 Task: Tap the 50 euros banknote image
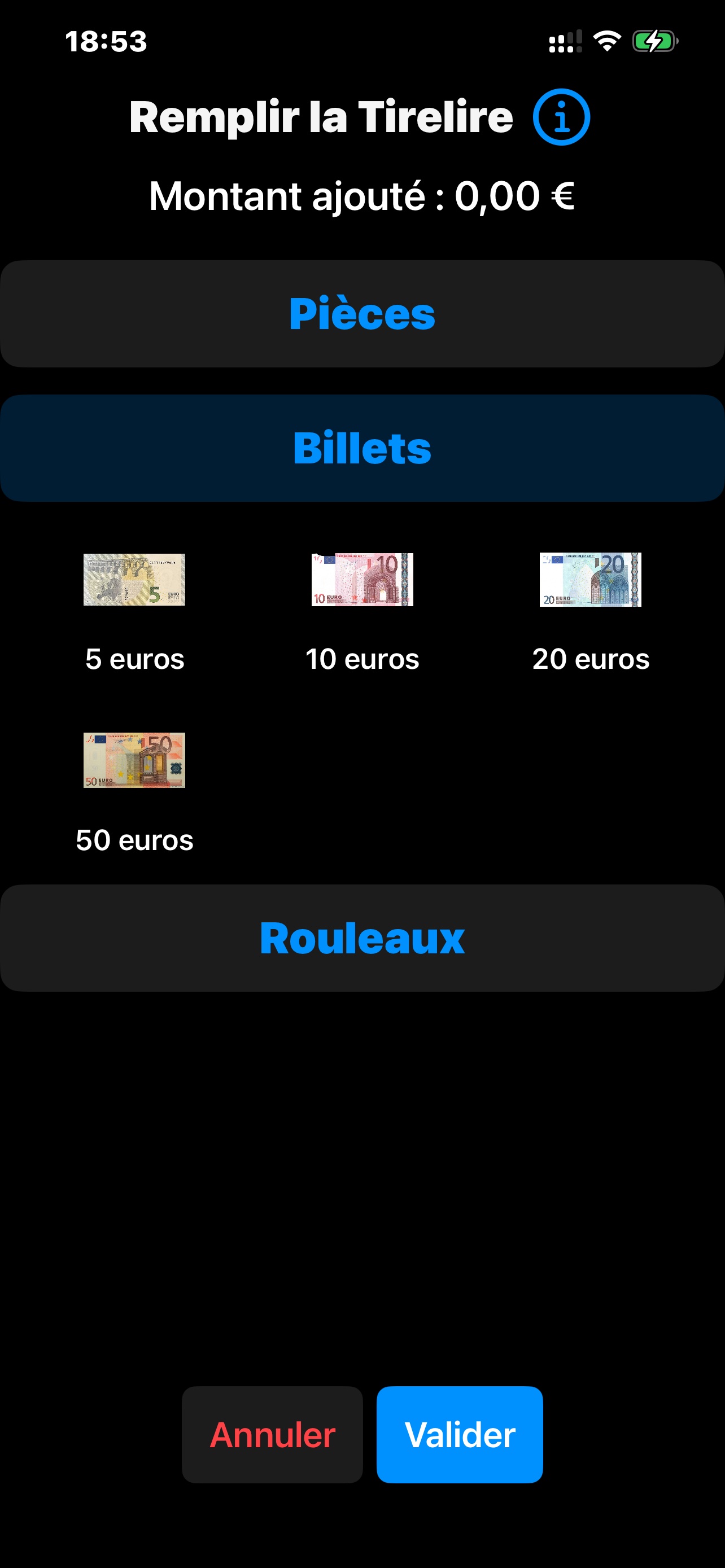click(x=134, y=760)
